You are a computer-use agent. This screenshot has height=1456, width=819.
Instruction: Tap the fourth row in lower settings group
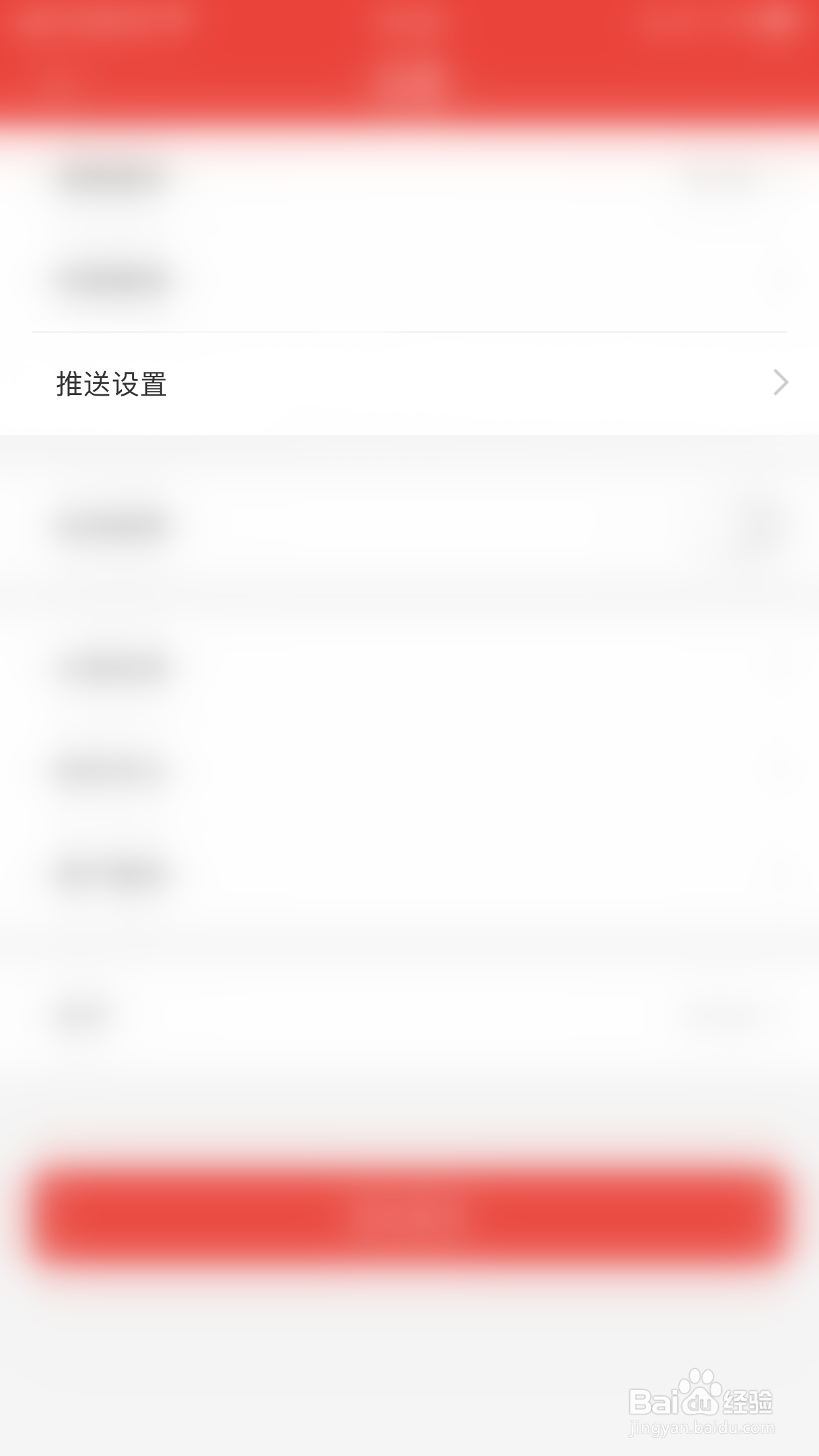coord(264,874)
